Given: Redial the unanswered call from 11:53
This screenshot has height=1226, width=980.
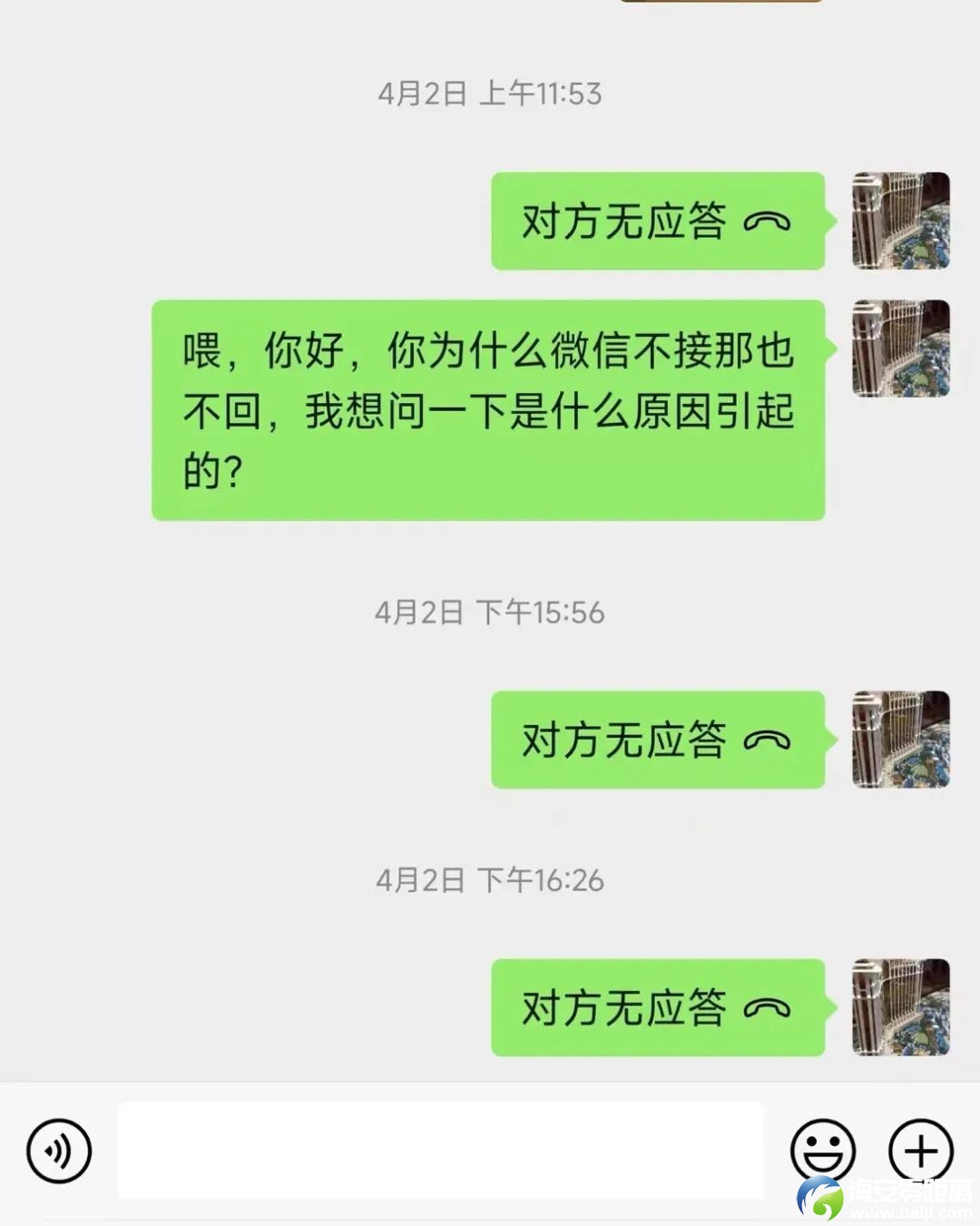Looking at the screenshot, I should pyautogui.click(x=657, y=221).
